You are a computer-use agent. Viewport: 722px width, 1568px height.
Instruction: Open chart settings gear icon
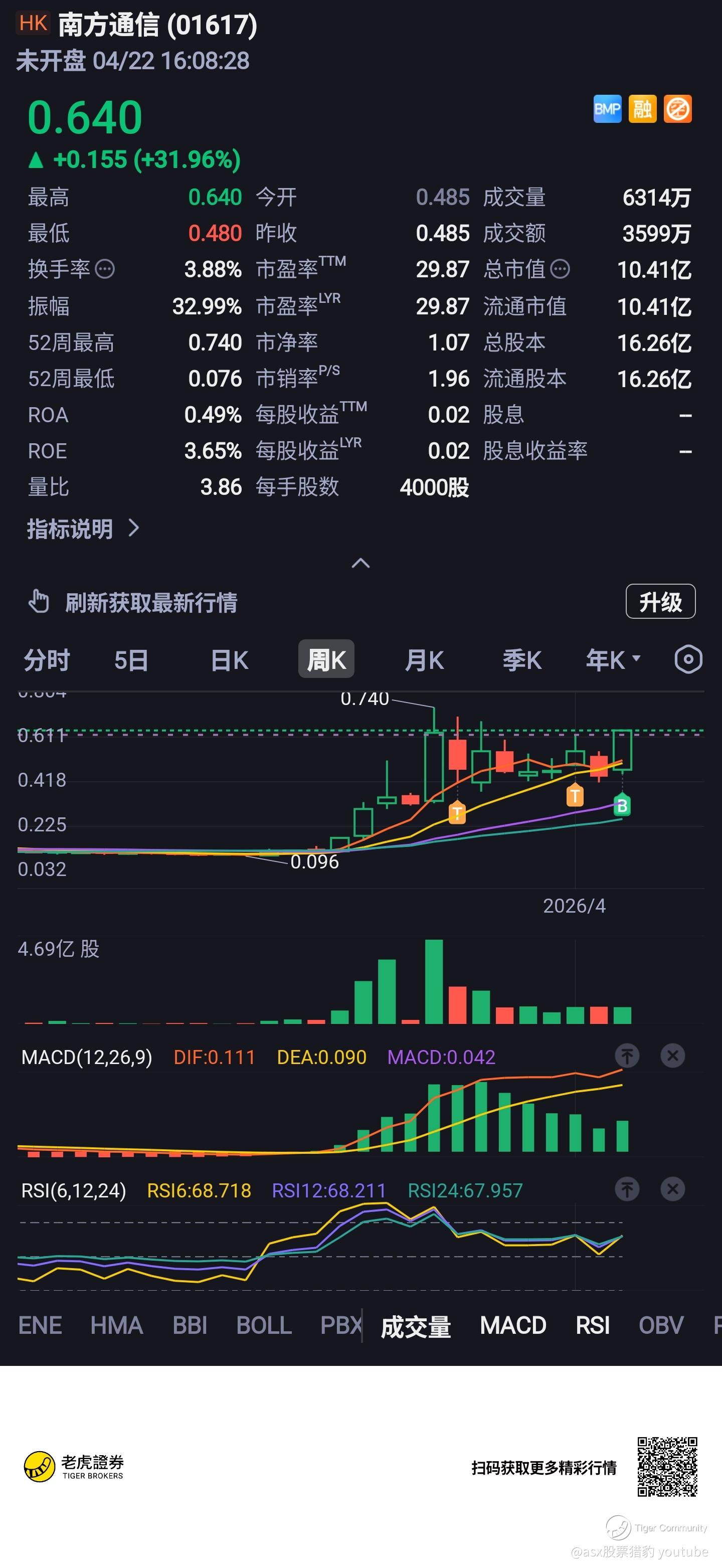(x=688, y=659)
